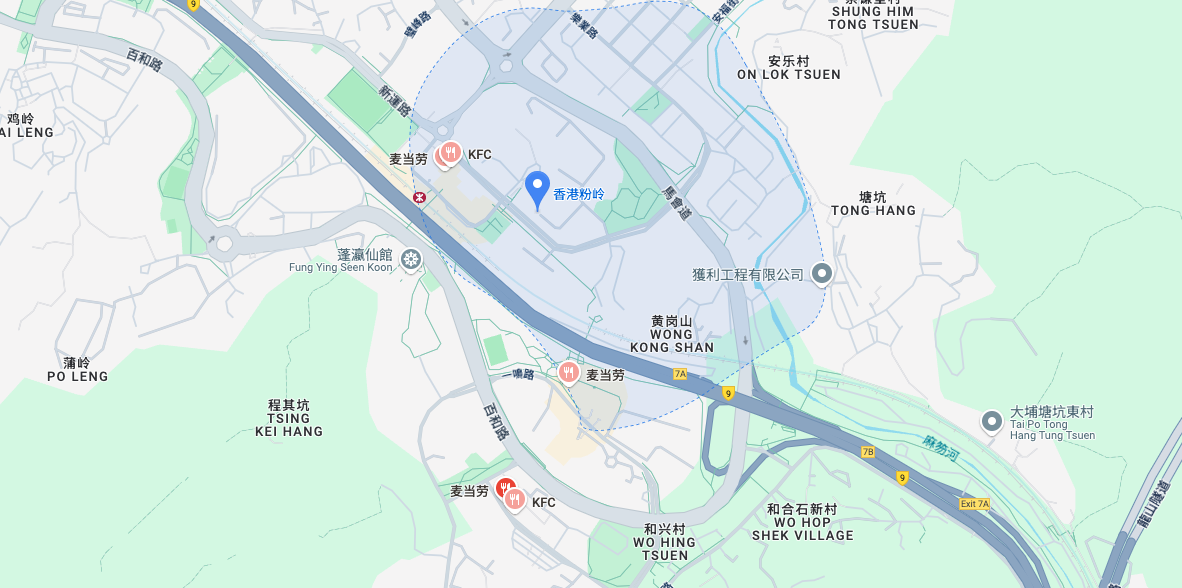This screenshot has width=1182, height=588.
Task: Tap the 麦当劳 restaurant pin beside 嶺路
Action: point(569,373)
